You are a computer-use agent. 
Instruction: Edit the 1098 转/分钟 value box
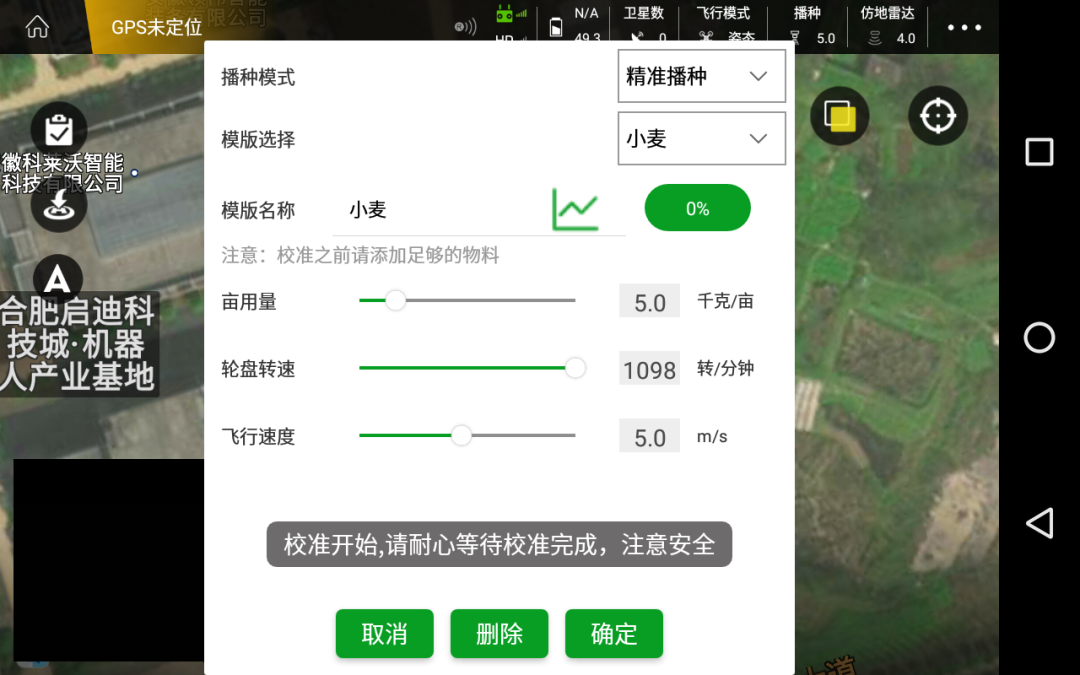pos(650,370)
